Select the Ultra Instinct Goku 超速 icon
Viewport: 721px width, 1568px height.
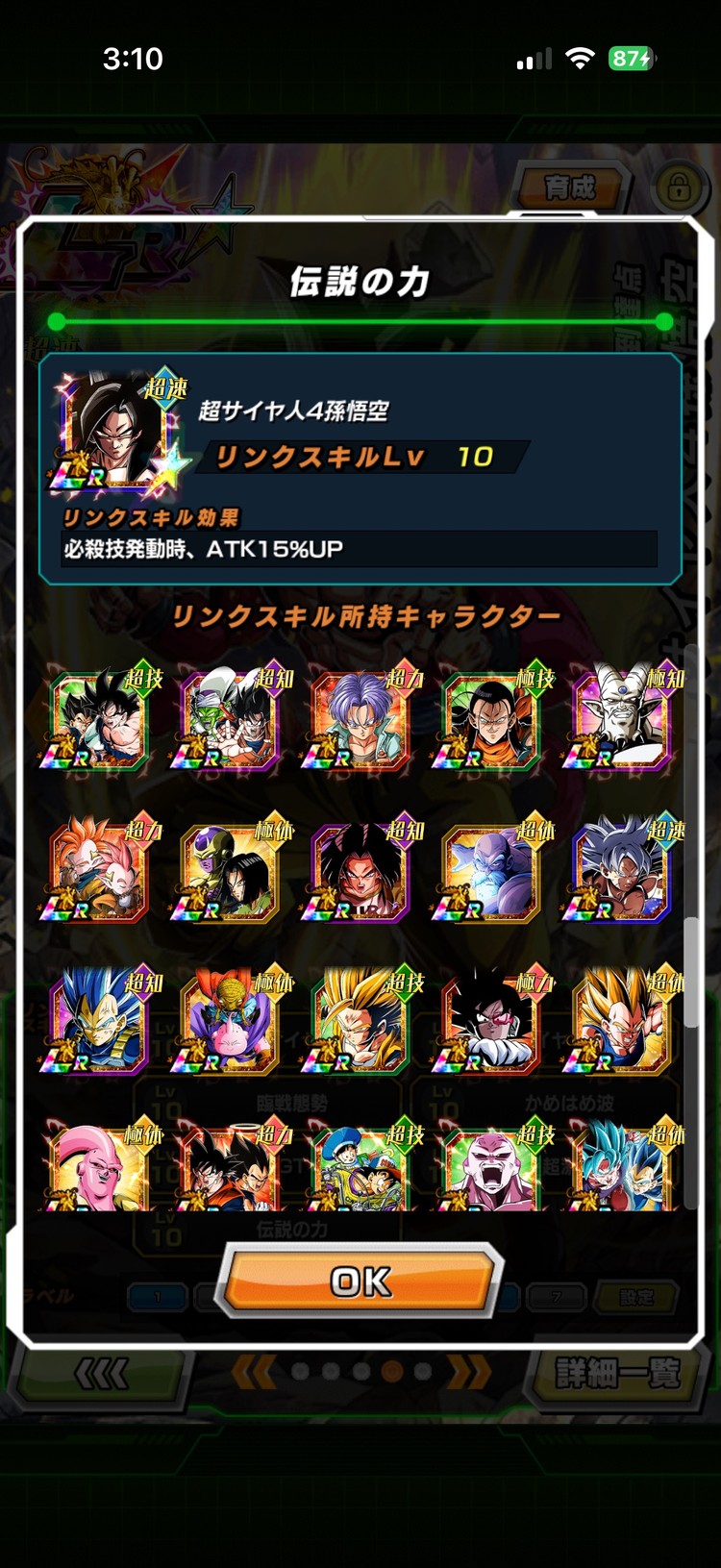pos(622,871)
